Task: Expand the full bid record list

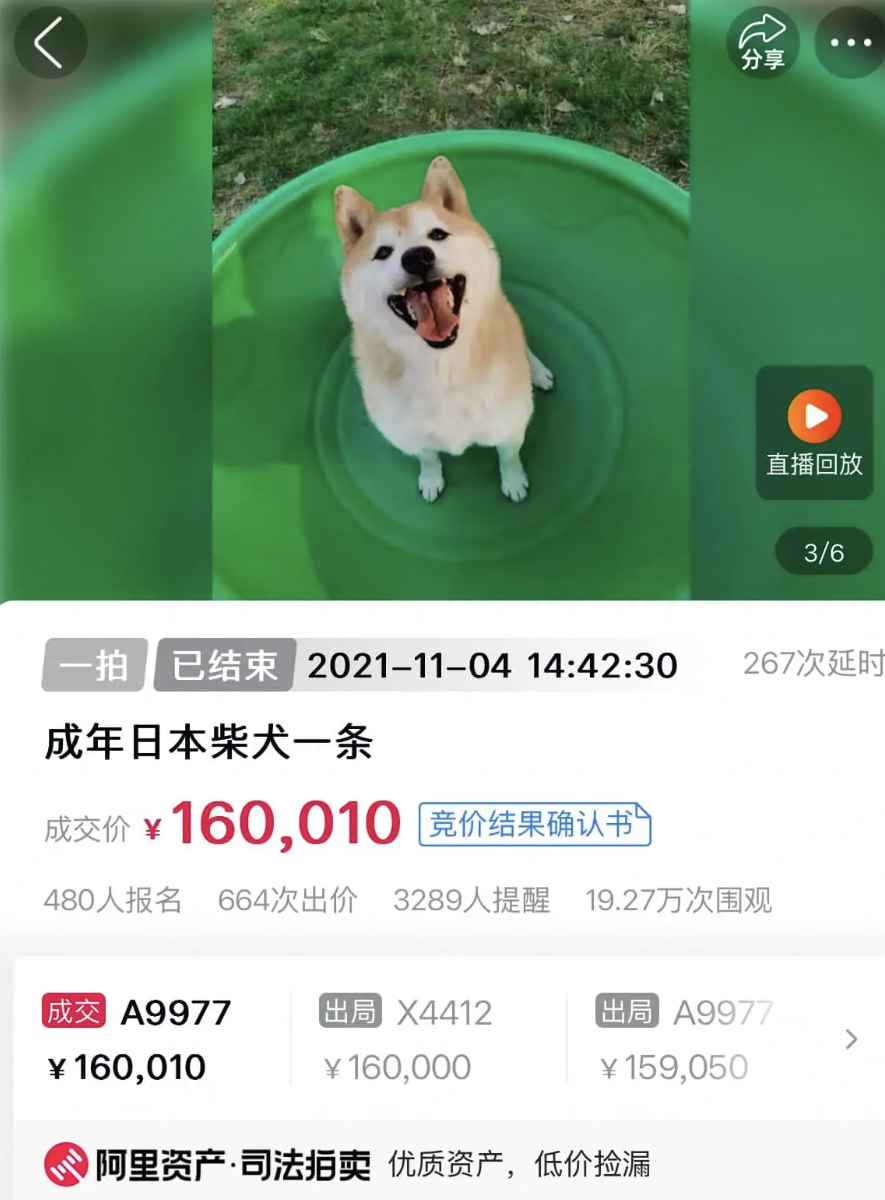Action: point(851,1039)
